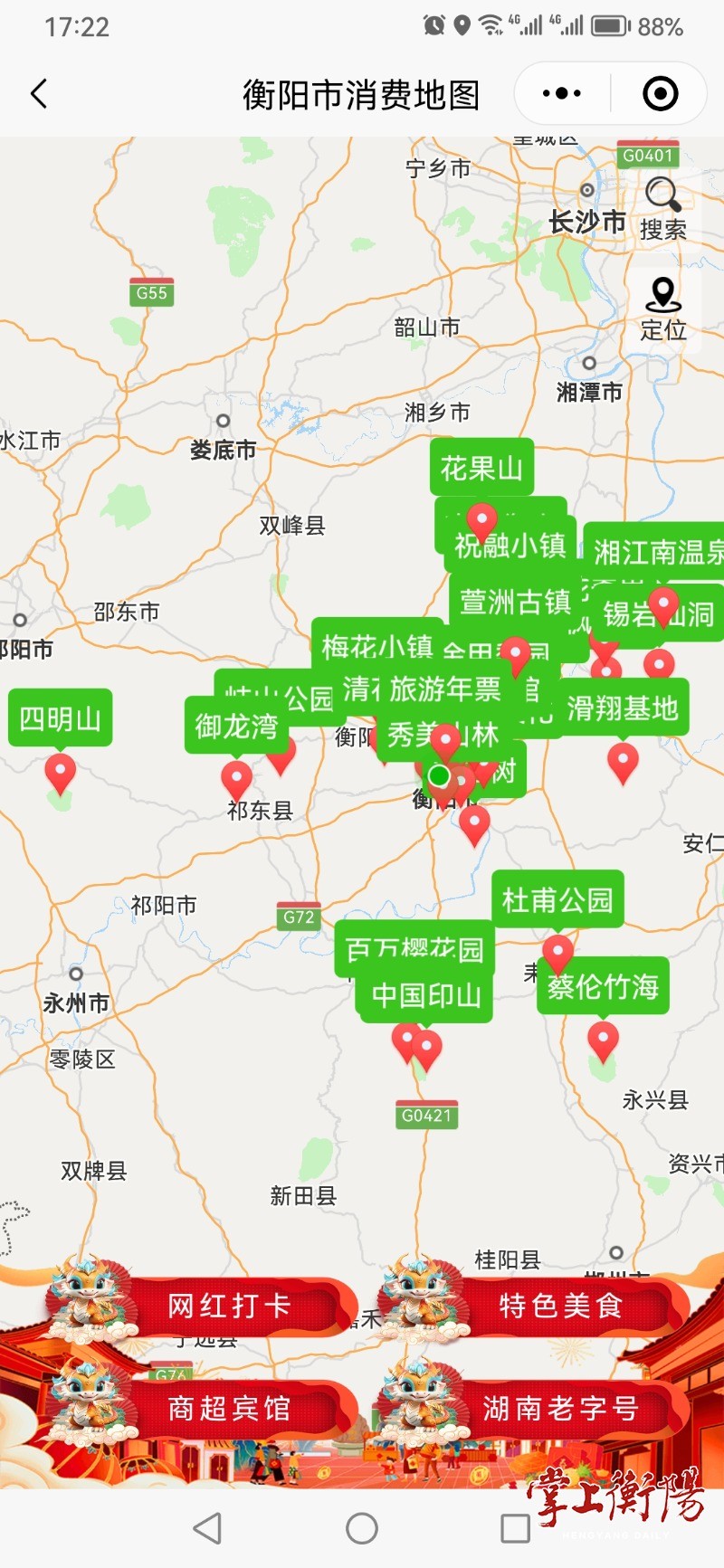Open the 杜甫公园 location label
The image size is (724, 1568).
coord(557,899)
